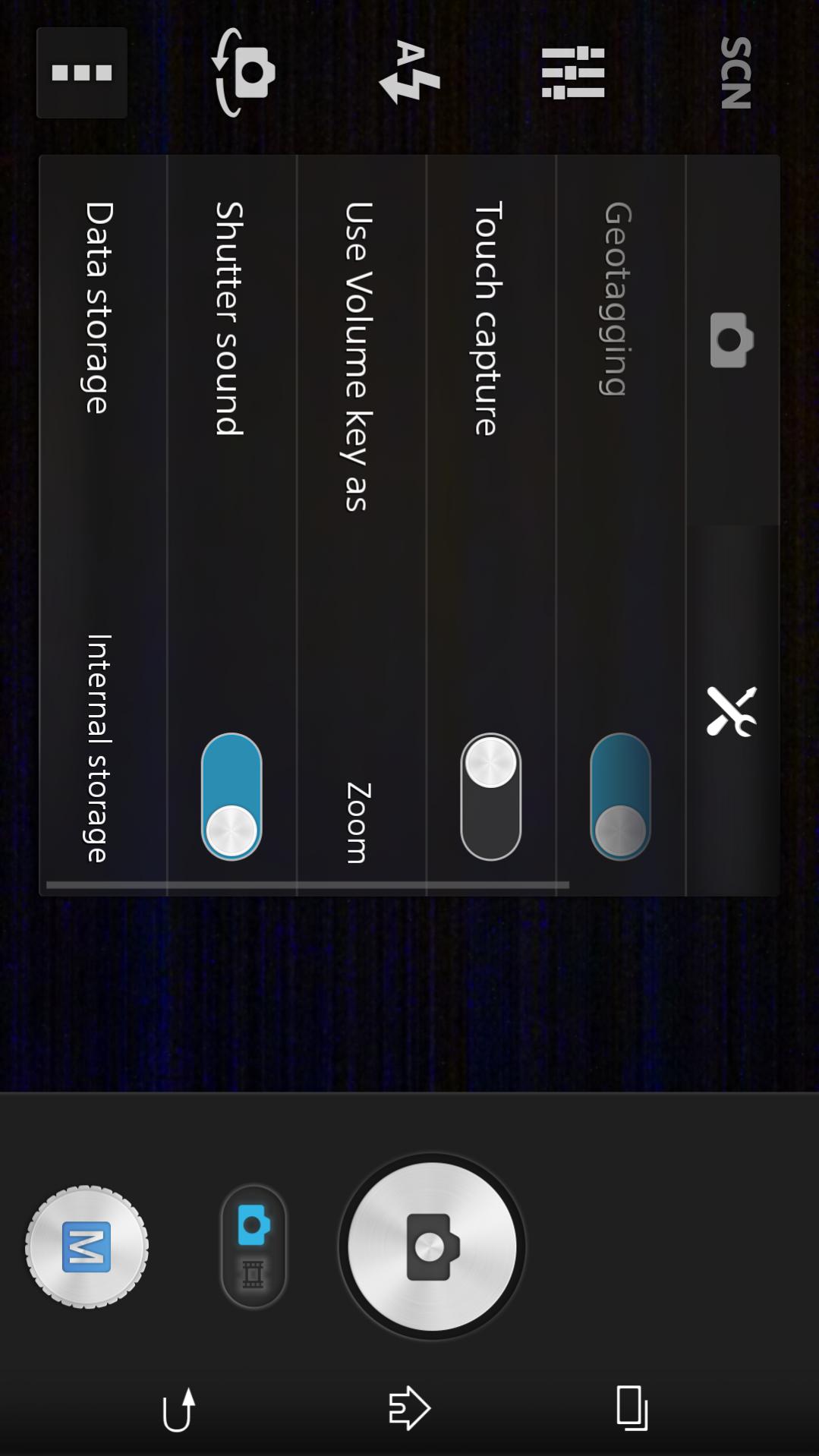Switch to the camera settings tab
Image resolution: width=819 pixels, height=1456 pixels.
[732, 340]
